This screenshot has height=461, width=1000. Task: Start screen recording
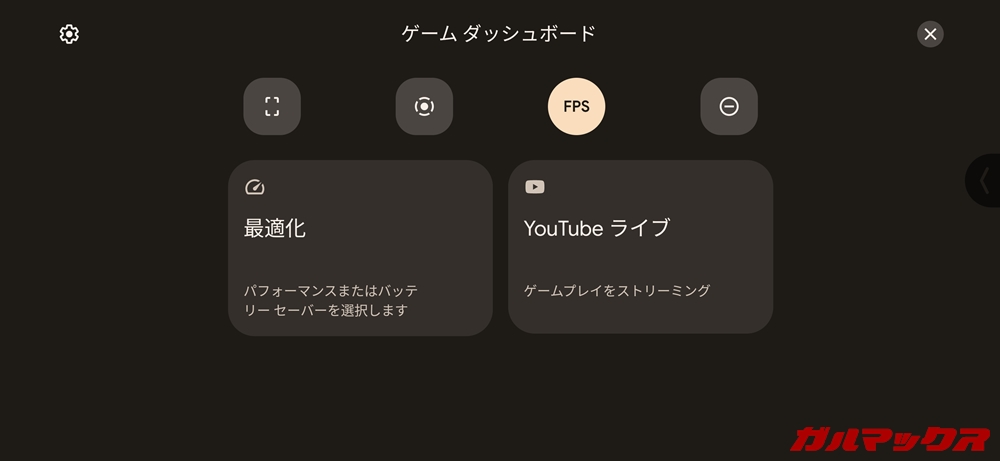coord(424,106)
